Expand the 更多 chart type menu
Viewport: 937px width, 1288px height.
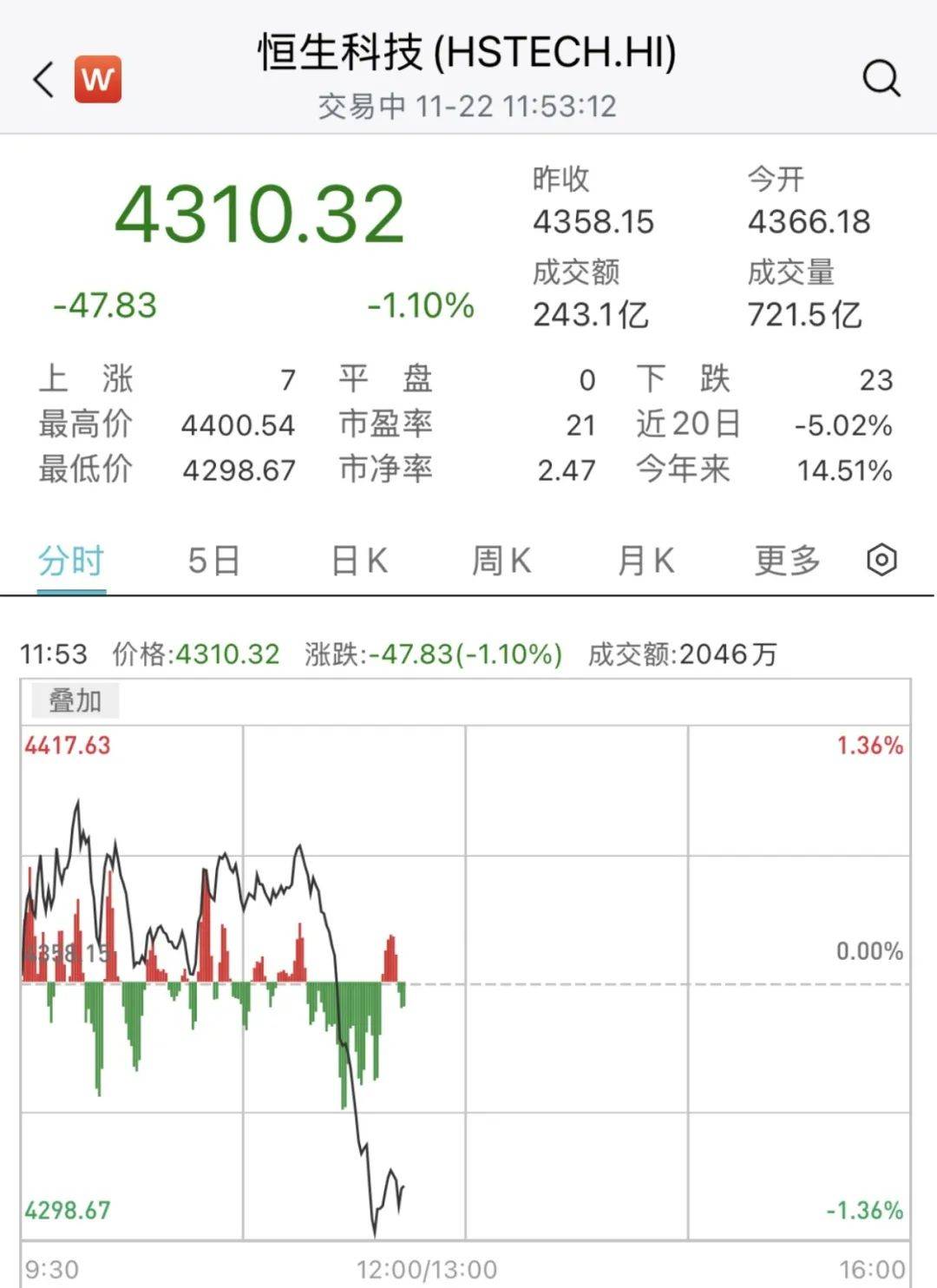786,561
